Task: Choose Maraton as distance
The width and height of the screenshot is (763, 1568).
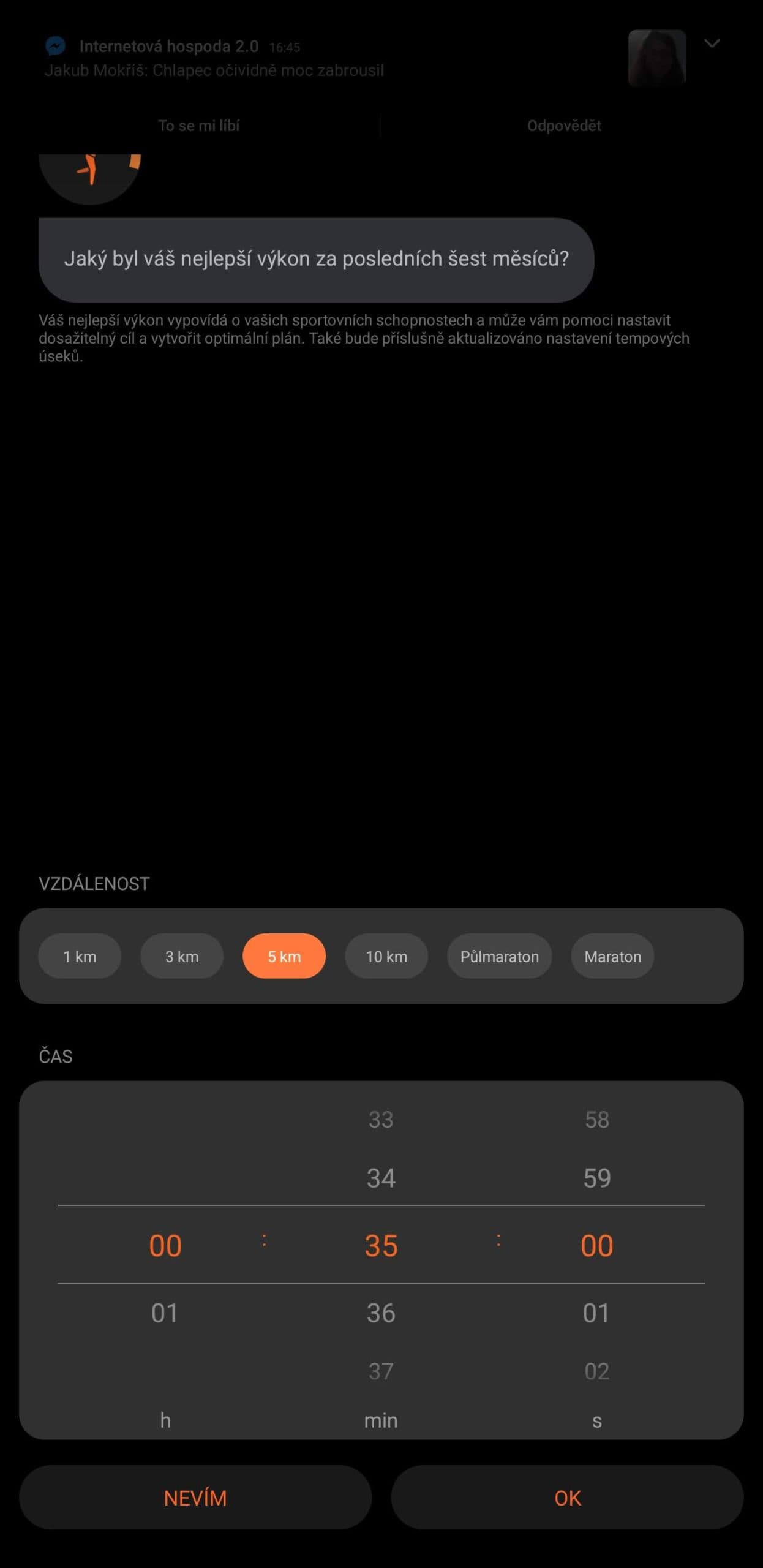Action: pos(612,956)
